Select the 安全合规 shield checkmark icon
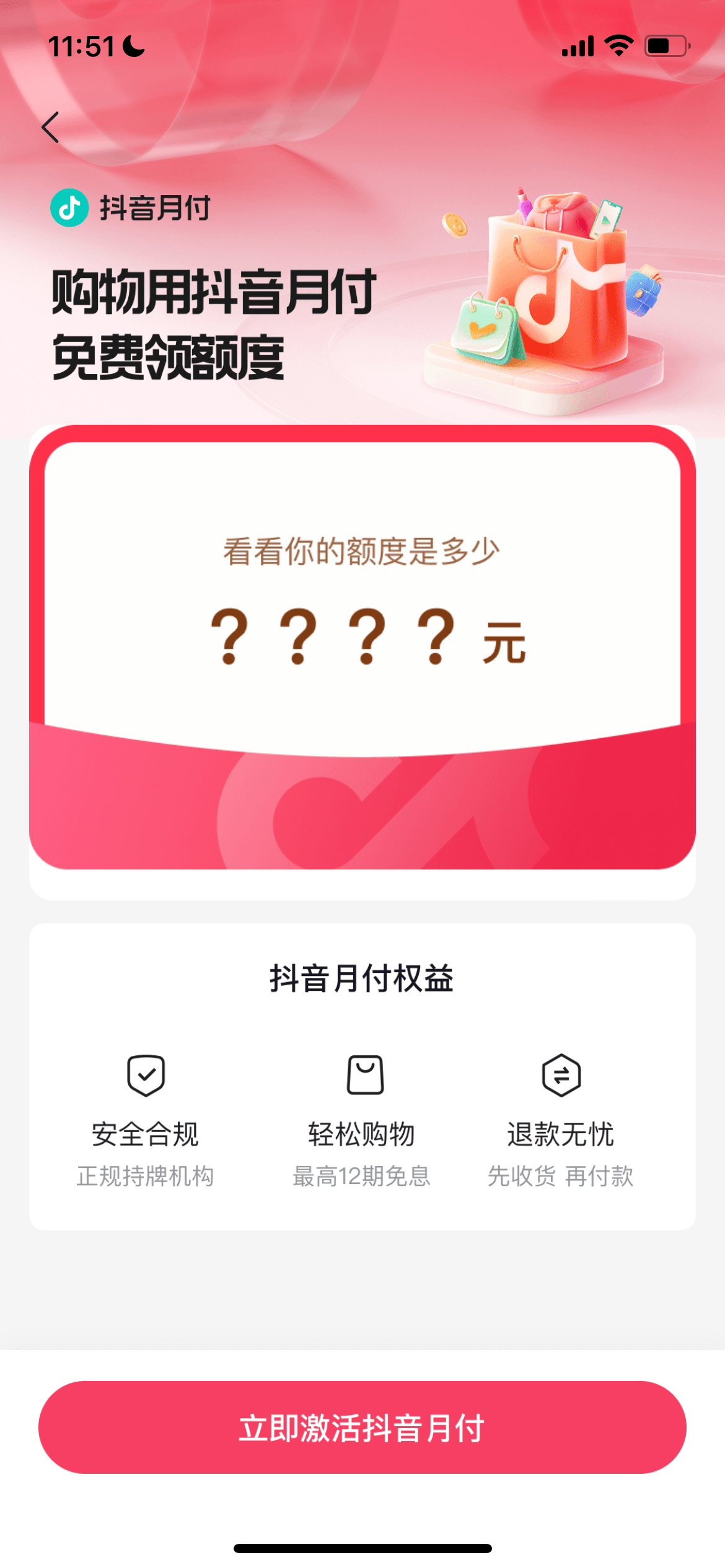 pos(146,1074)
